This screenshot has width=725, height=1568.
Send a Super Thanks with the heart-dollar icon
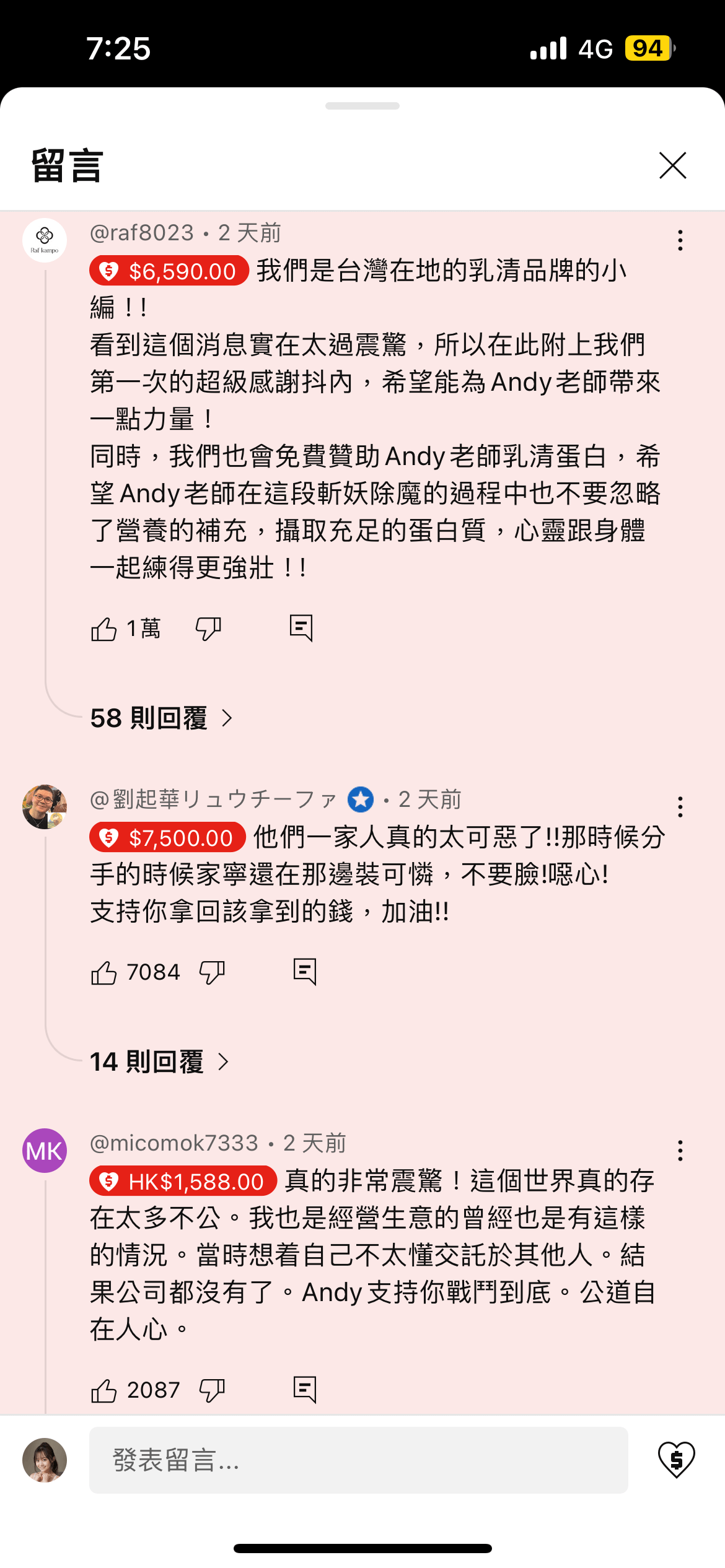tap(676, 1460)
